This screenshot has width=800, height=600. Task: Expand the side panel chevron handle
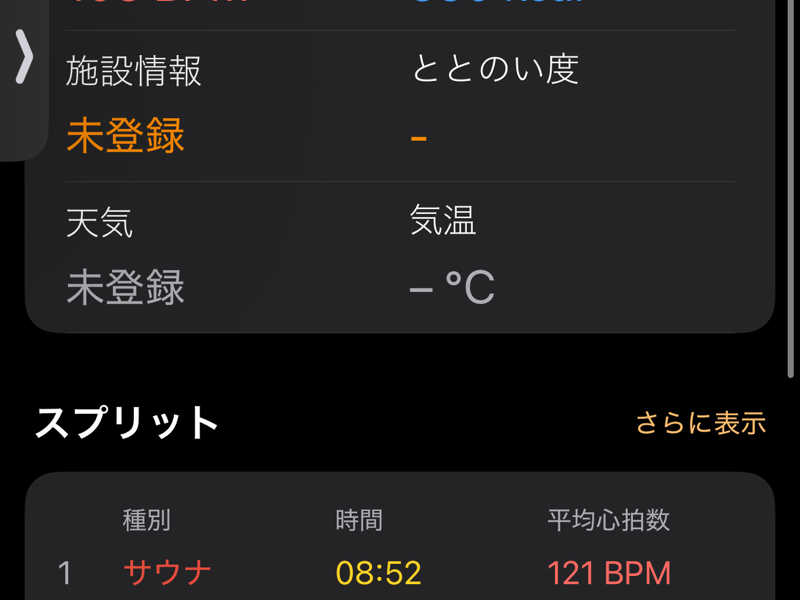24,60
